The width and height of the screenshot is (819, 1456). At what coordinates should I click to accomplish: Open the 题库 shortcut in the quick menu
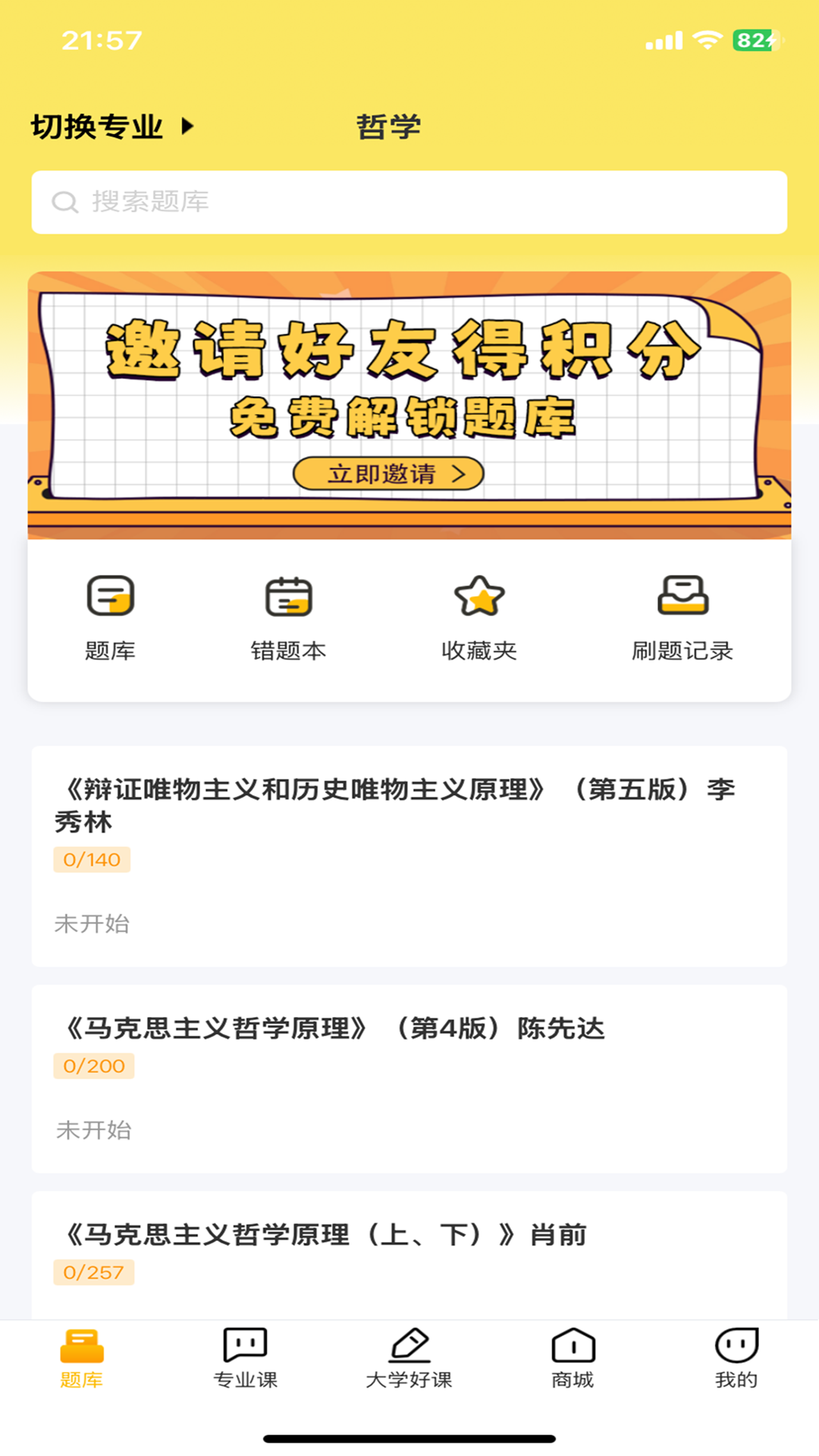coord(111,617)
